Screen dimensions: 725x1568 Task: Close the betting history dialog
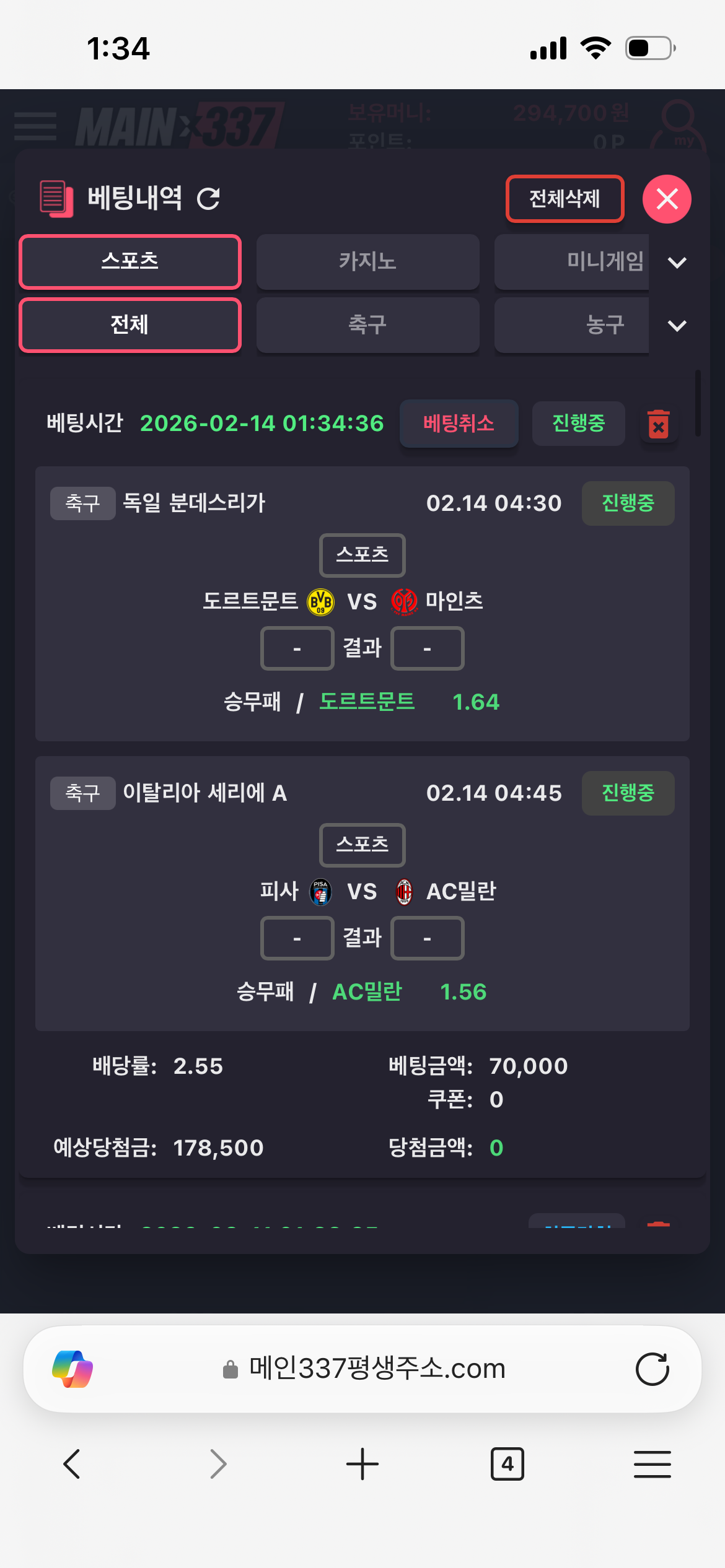tap(667, 199)
